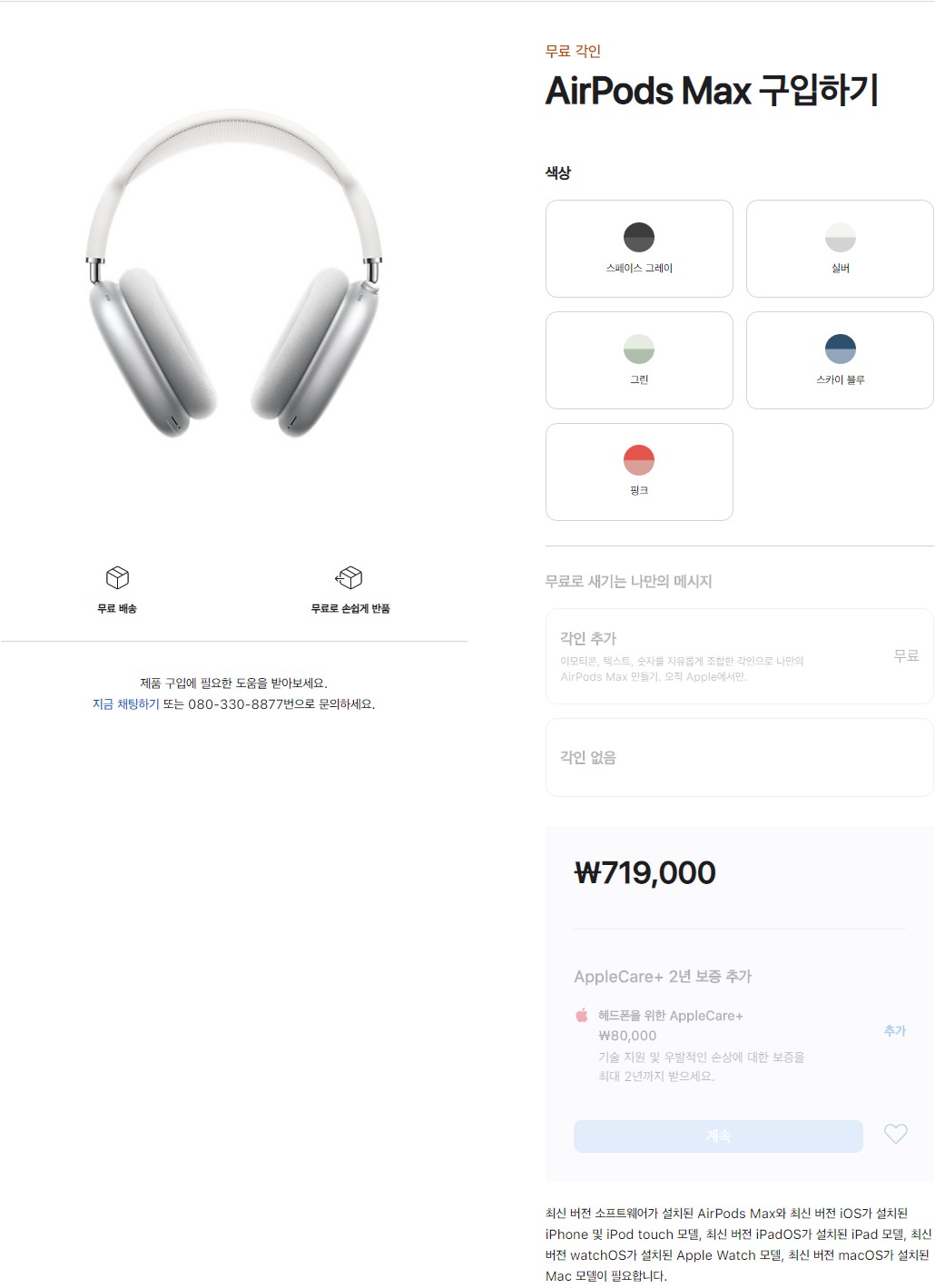Screen dimensions: 935x1288
Task: Tap the 계속 continue button
Action: click(x=718, y=1136)
